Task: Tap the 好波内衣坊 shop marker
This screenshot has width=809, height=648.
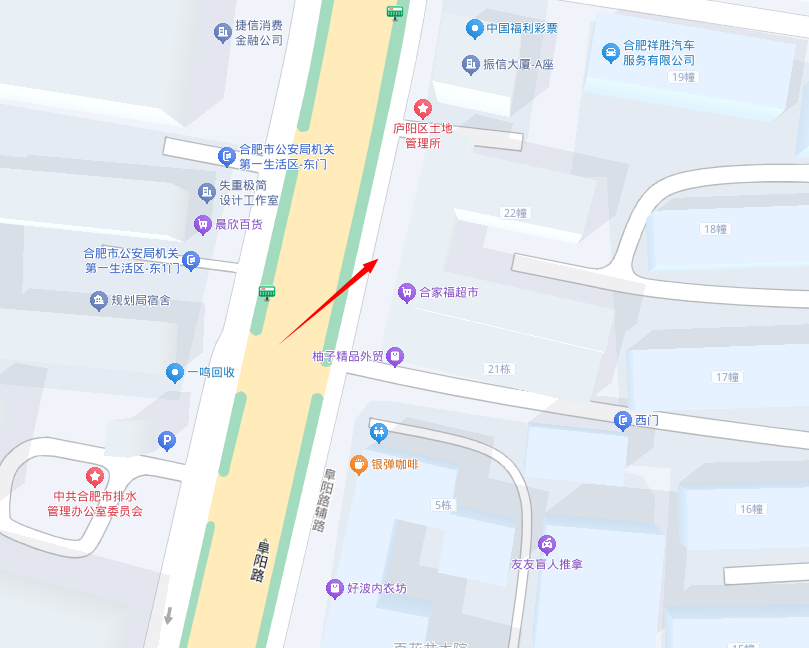Action: (334, 588)
